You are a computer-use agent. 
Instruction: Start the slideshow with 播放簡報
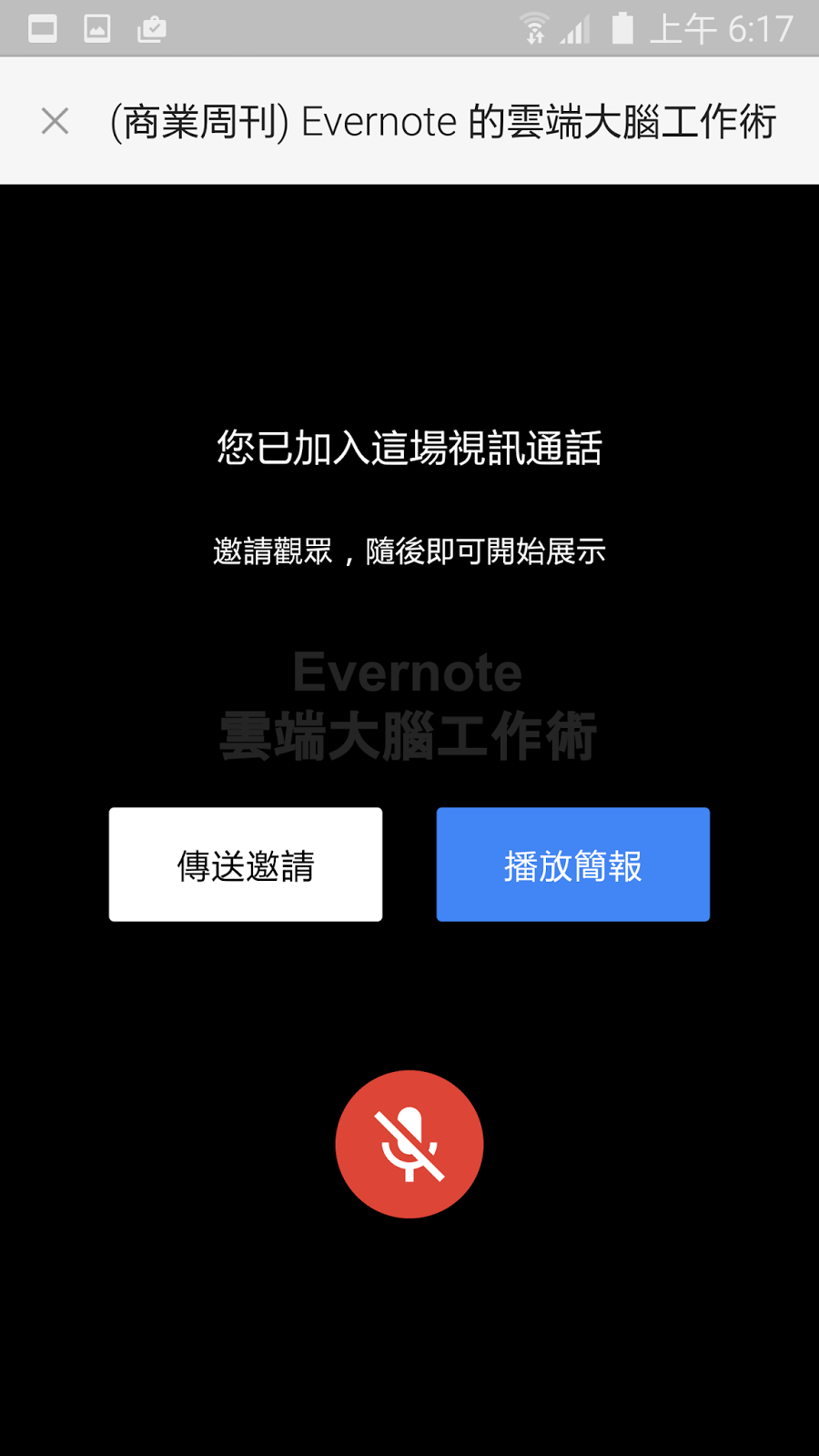pyautogui.click(x=573, y=864)
